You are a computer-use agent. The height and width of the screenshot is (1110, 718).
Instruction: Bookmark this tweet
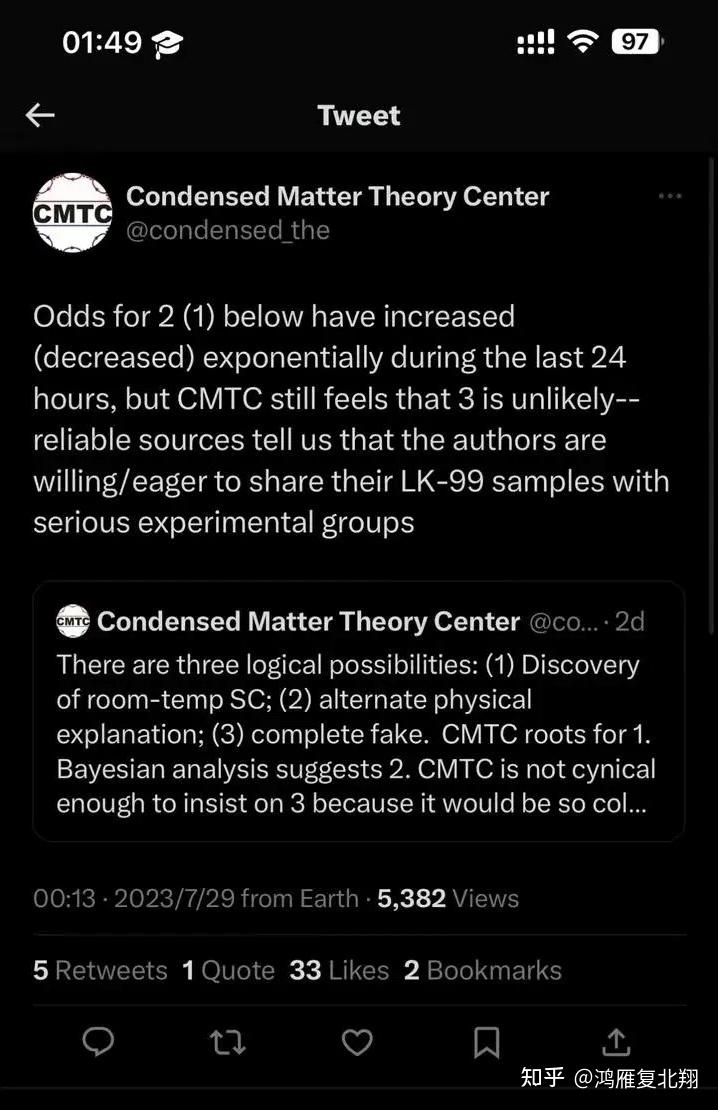(x=486, y=1042)
